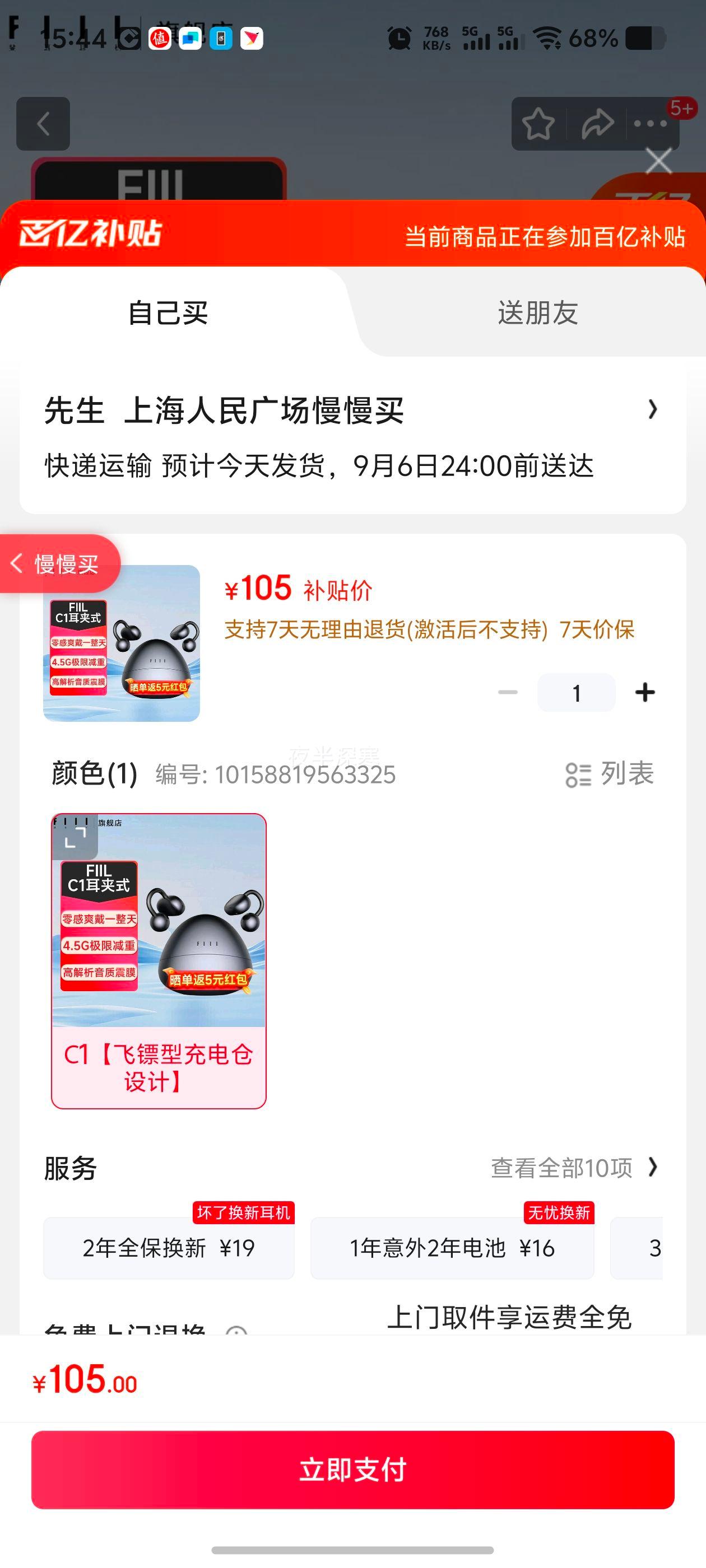Close the purchase panel with the X
Image resolution: width=706 pixels, height=1568 pixels.
(658, 160)
